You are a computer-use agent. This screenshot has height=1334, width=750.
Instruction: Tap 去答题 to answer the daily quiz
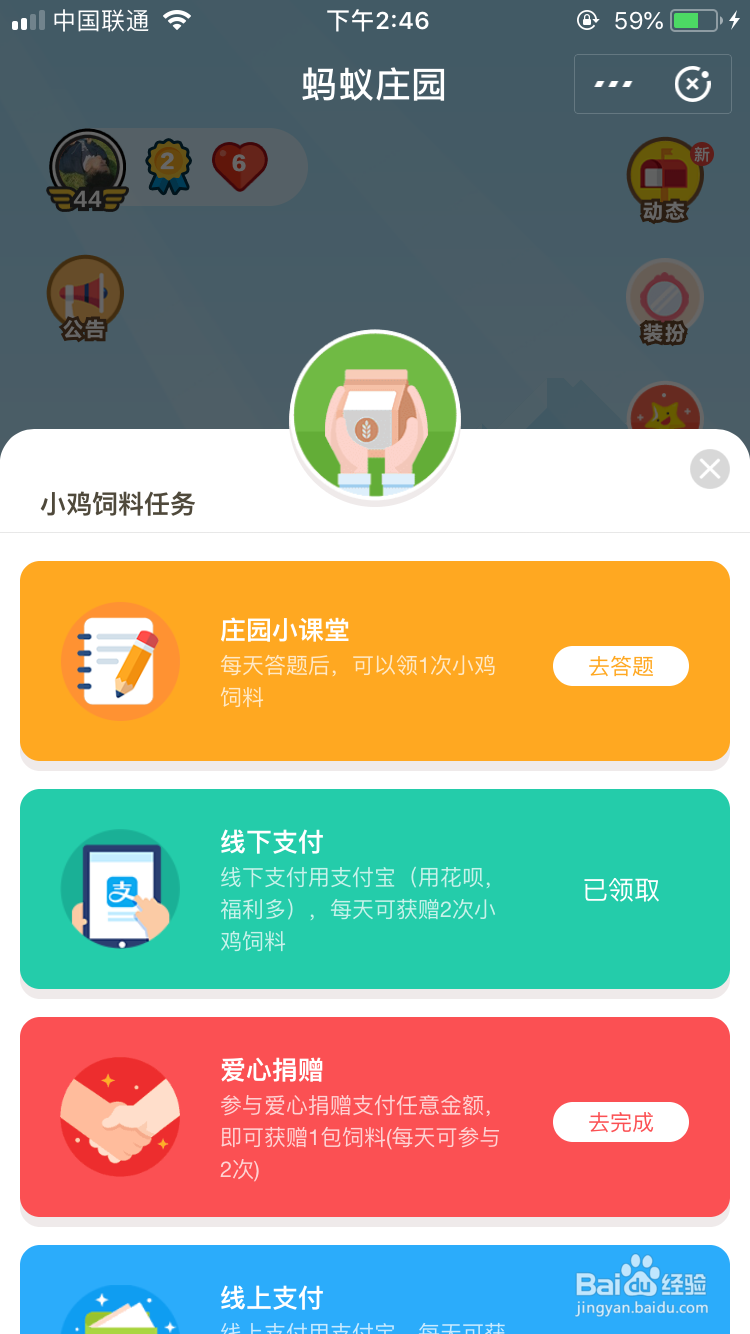(620, 665)
